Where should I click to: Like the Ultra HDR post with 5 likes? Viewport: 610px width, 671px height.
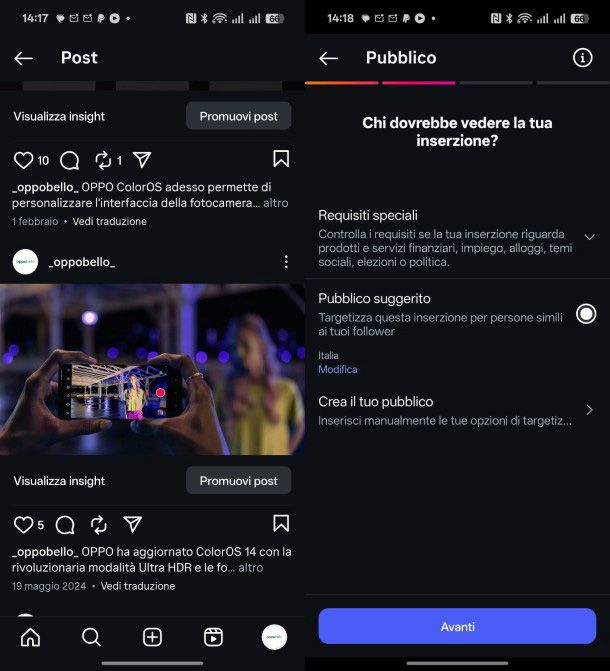pos(23,524)
